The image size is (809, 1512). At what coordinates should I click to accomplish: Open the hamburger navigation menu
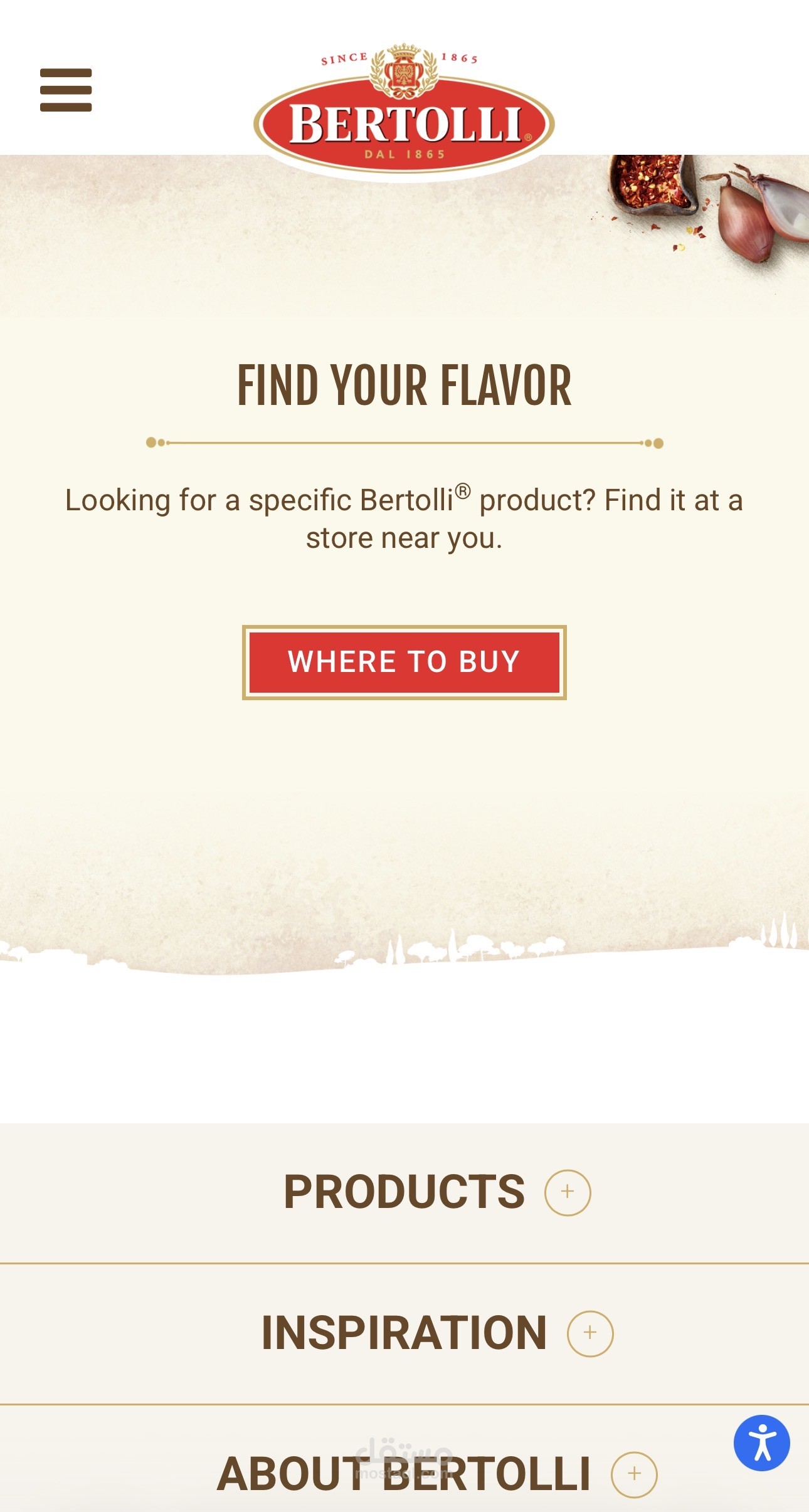coord(66,90)
